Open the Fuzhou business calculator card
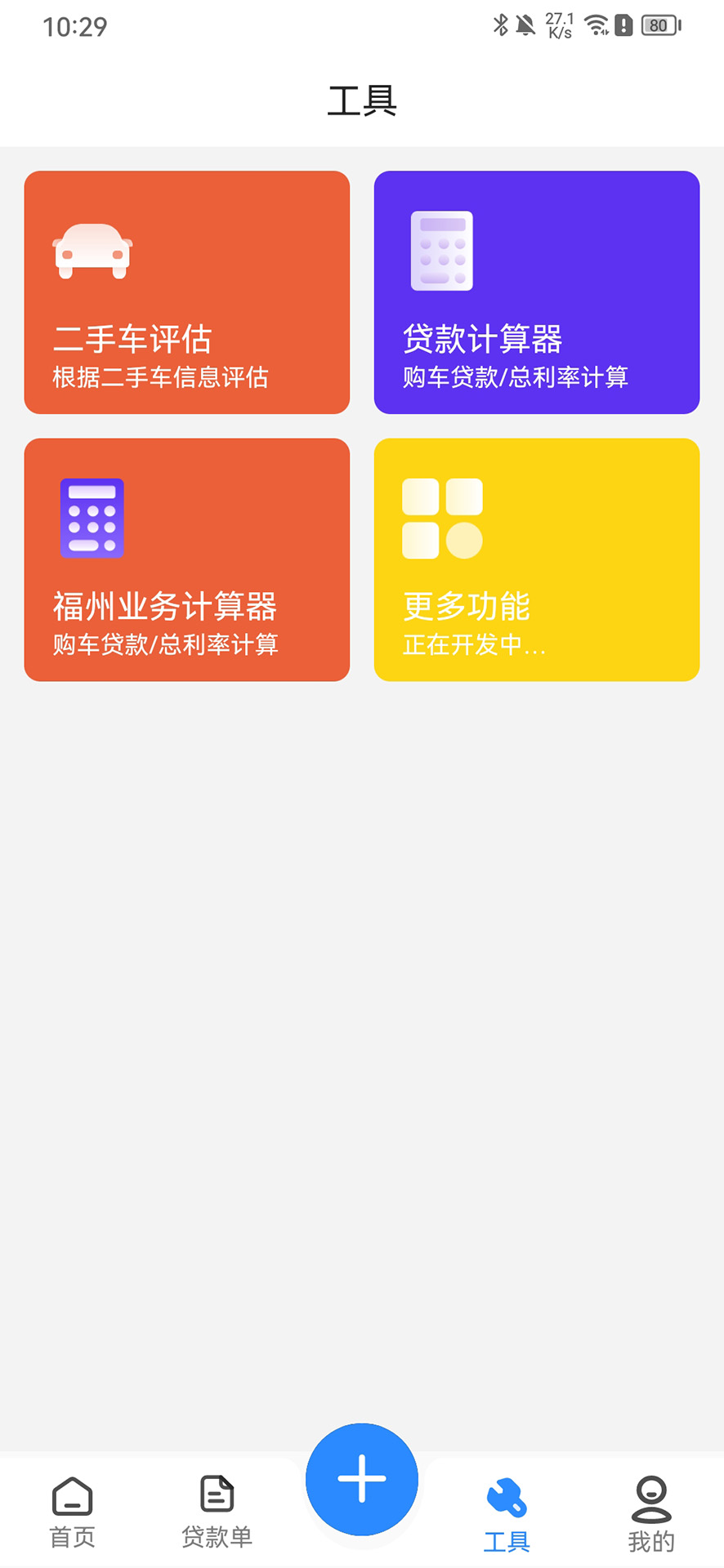Screen dimensions: 724x1568 [x=186, y=559]
